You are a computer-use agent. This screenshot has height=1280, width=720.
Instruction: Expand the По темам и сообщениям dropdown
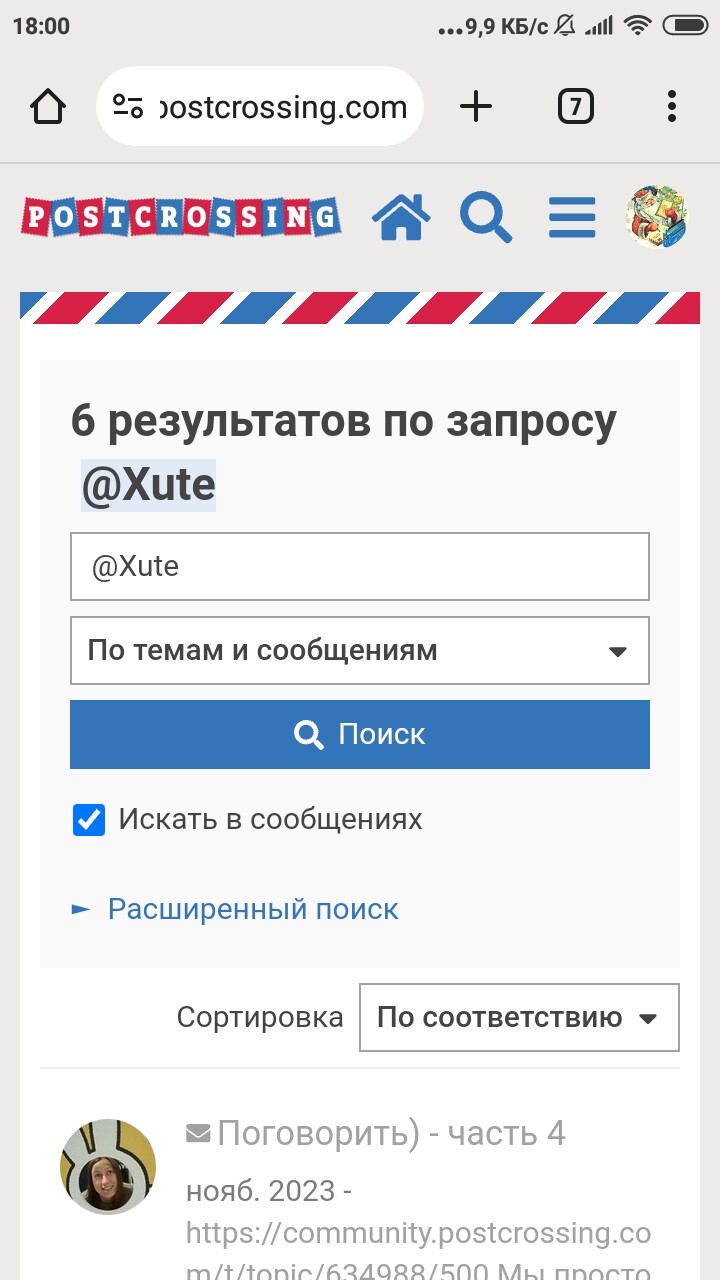point(360,650)
